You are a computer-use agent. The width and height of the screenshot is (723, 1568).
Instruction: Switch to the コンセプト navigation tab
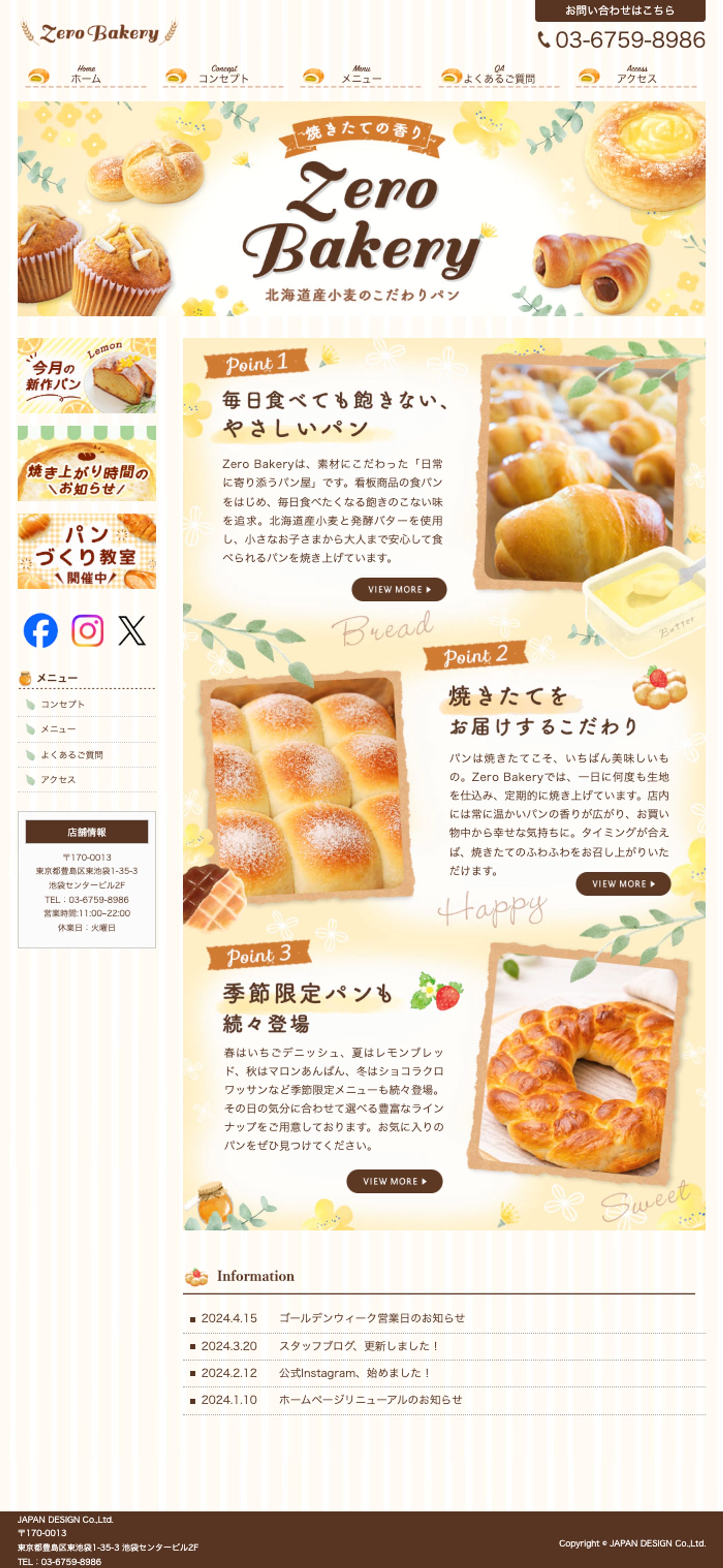223,76
